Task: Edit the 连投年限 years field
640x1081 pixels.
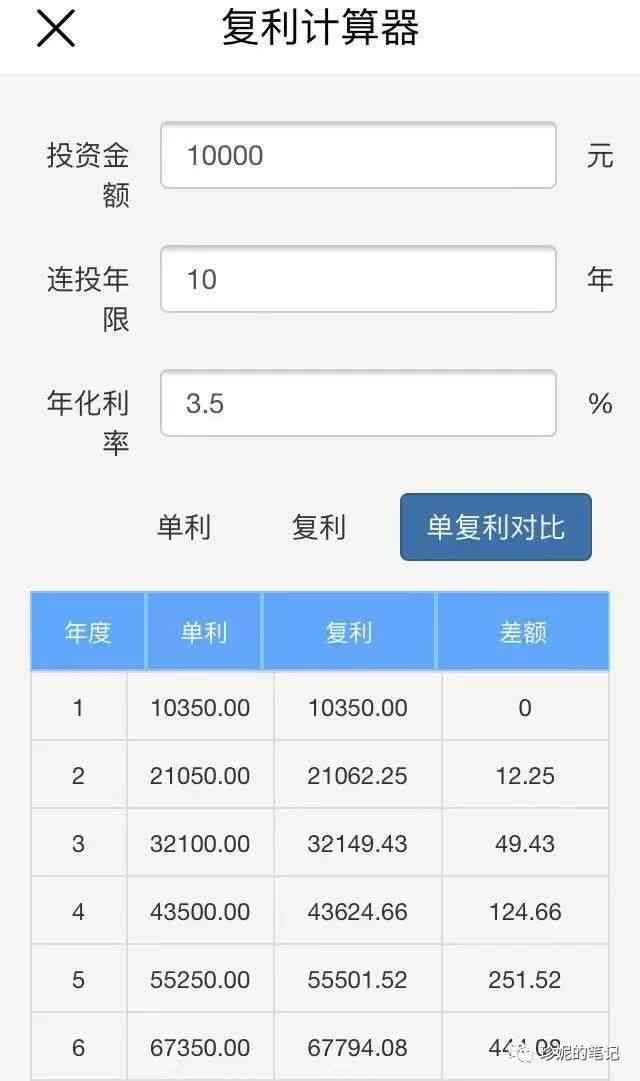Action: coord(358,279)
